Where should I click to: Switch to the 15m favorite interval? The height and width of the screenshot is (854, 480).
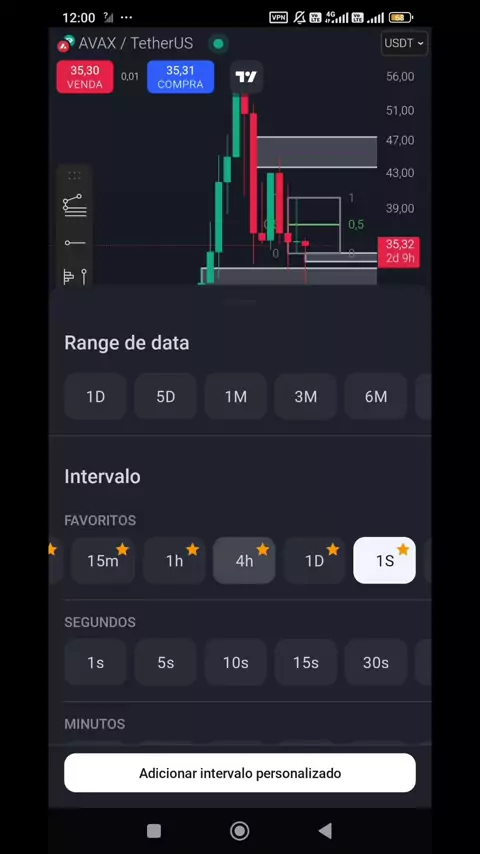tap(103, 560)
